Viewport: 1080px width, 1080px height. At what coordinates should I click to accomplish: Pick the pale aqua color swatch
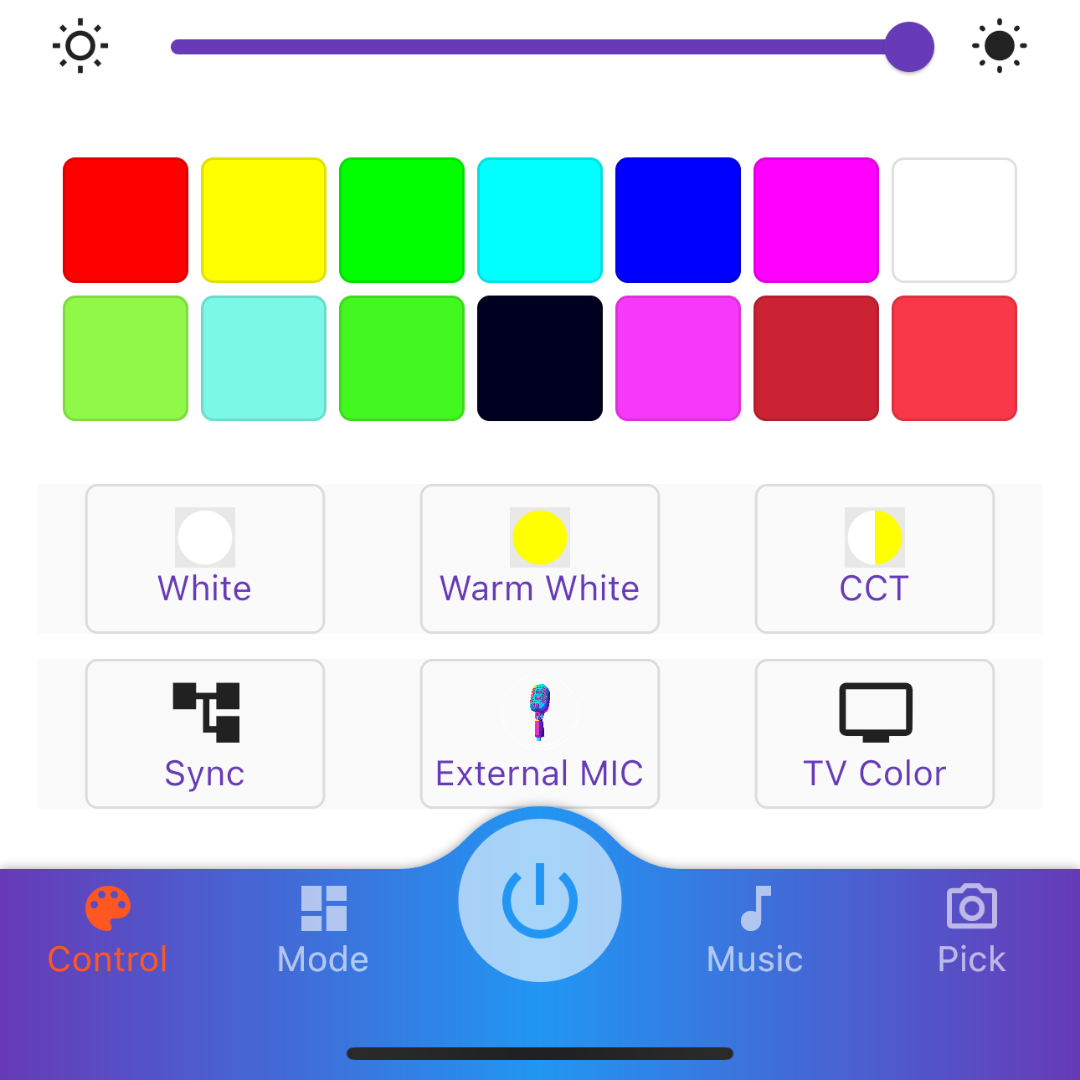264,358
